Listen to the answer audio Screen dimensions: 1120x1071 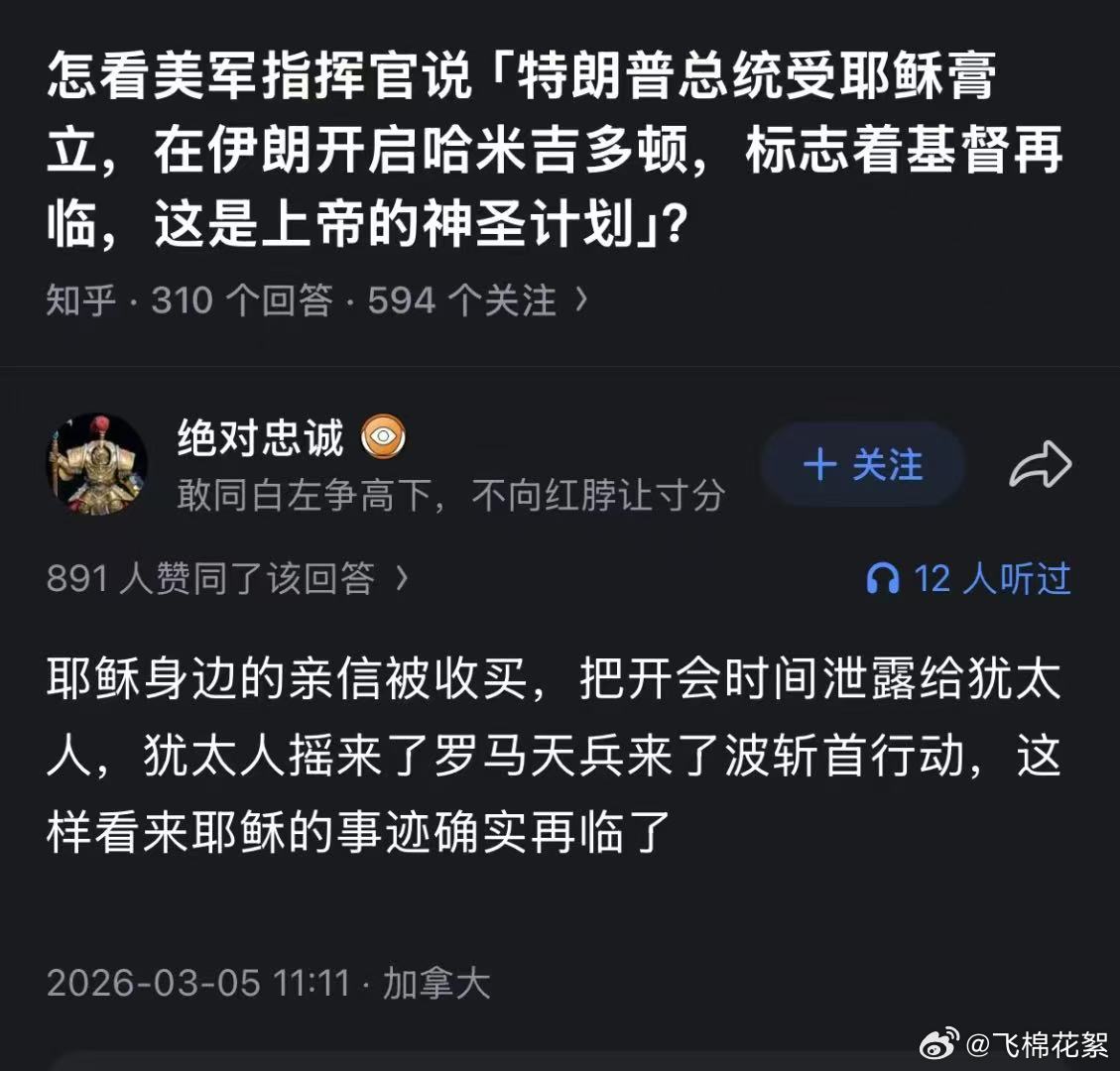coord(968,578)
